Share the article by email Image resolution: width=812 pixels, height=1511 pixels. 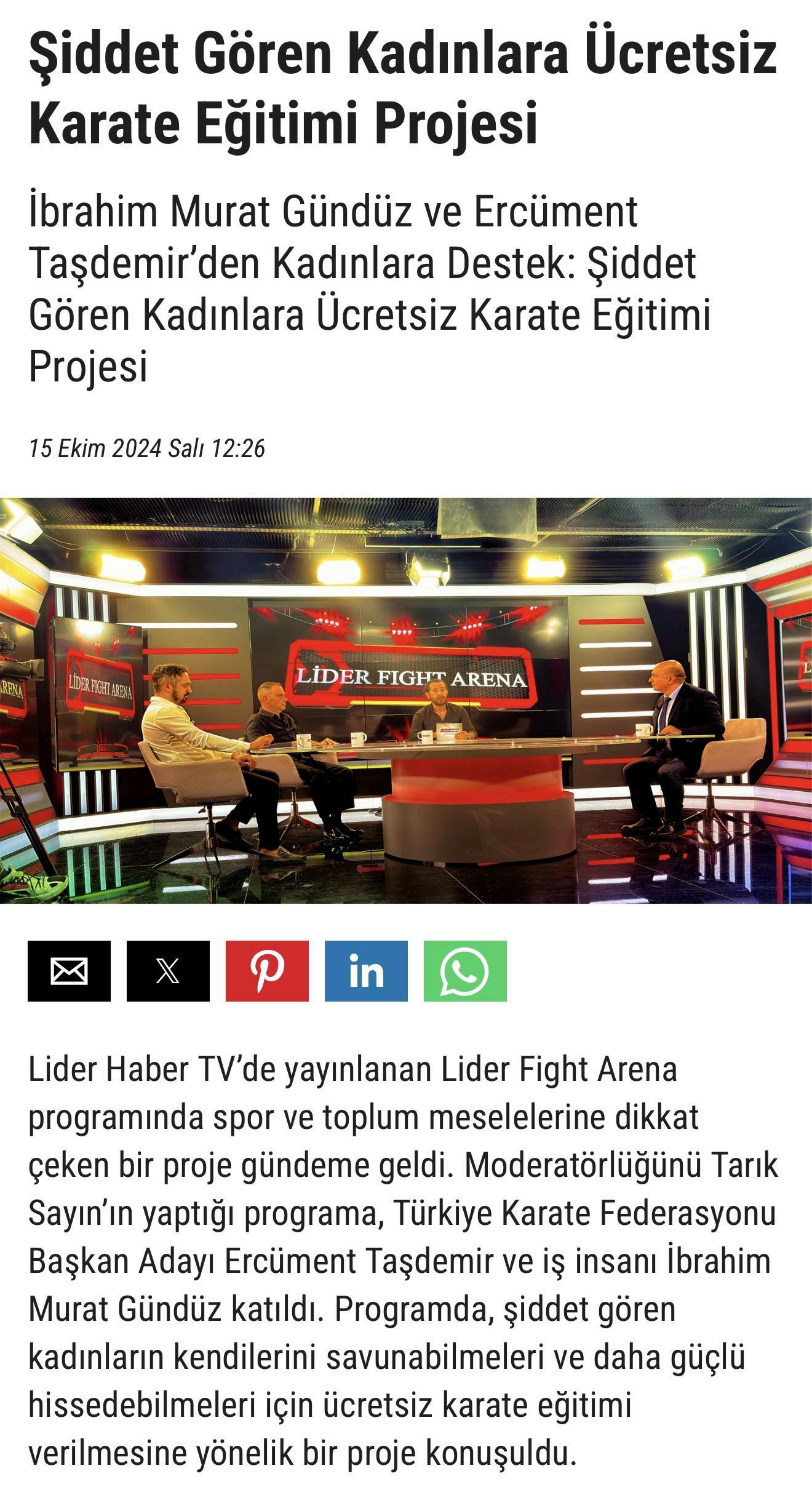tap(69, 971)
